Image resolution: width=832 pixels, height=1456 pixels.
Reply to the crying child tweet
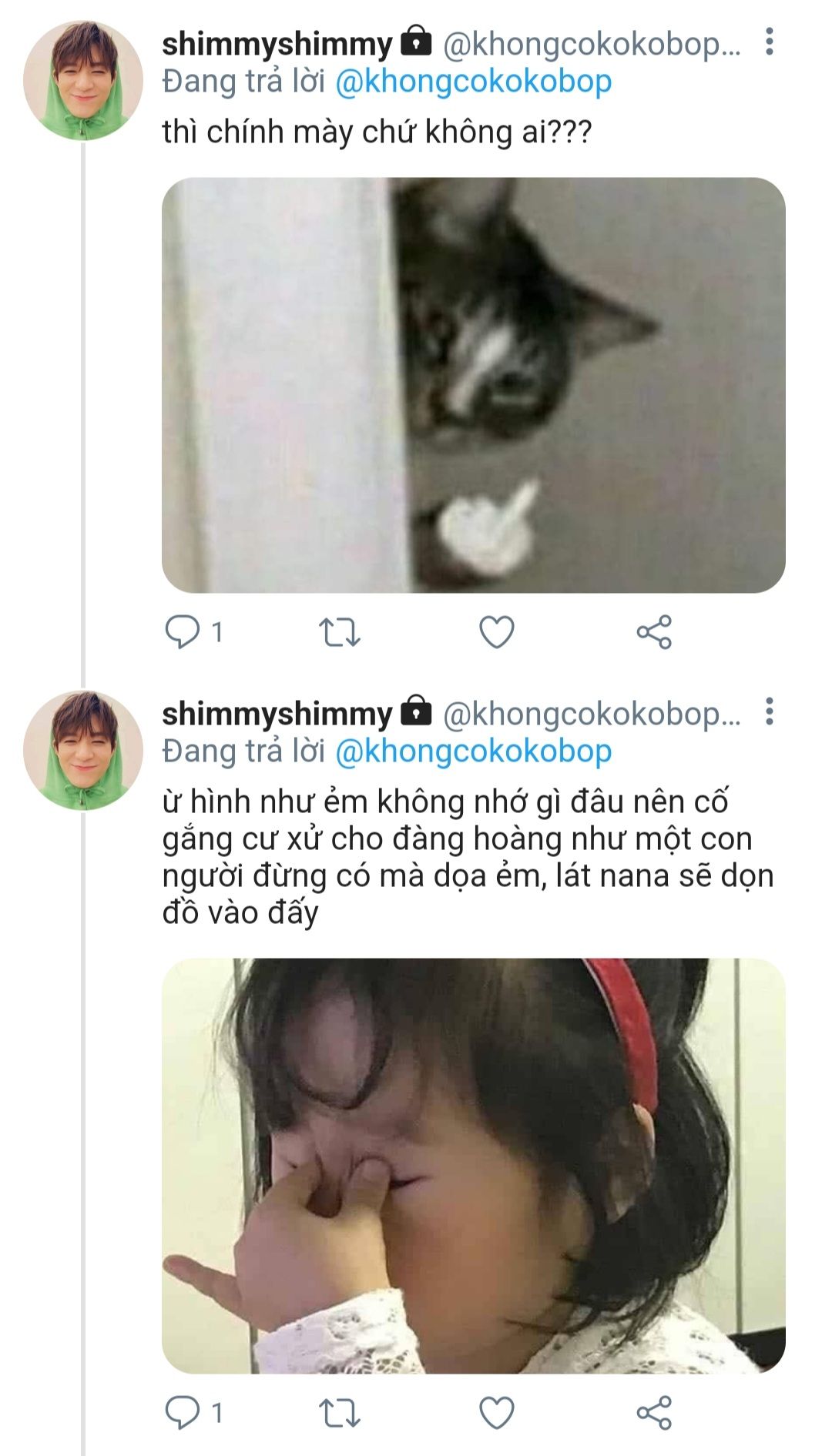tap(183, 1413)
